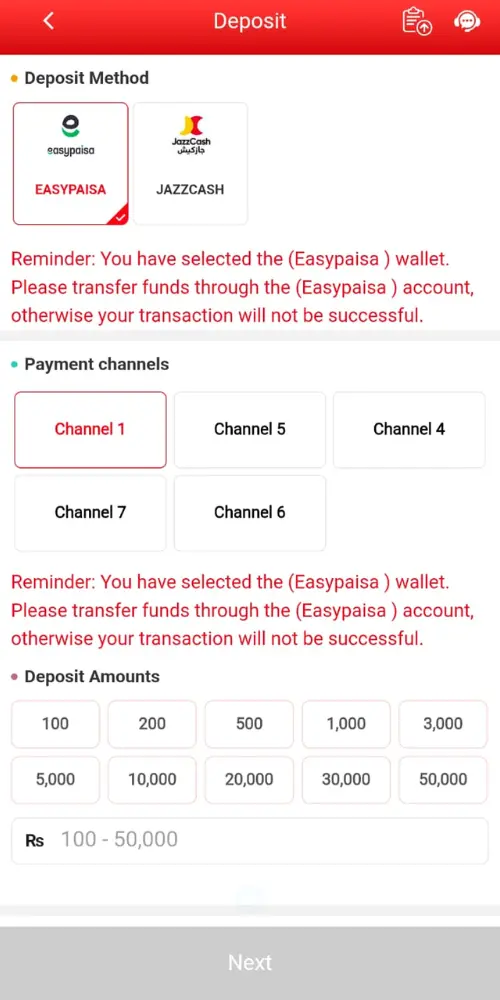Choose the 10,000 deposit amount
The height and width of the screenshot is (1000, 500).
pos(152,779)
